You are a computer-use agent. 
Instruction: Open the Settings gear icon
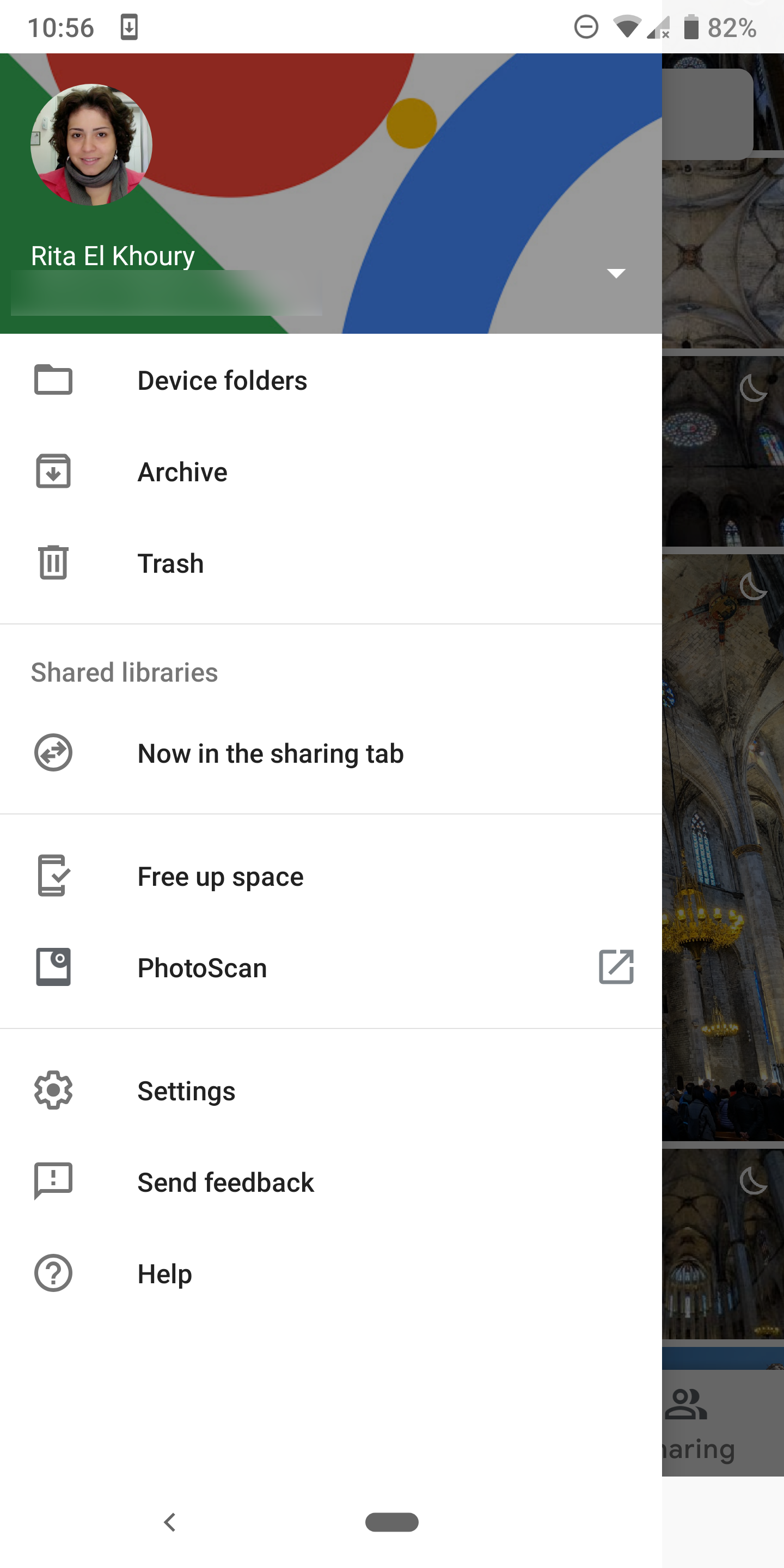(x=53, y=1090)
